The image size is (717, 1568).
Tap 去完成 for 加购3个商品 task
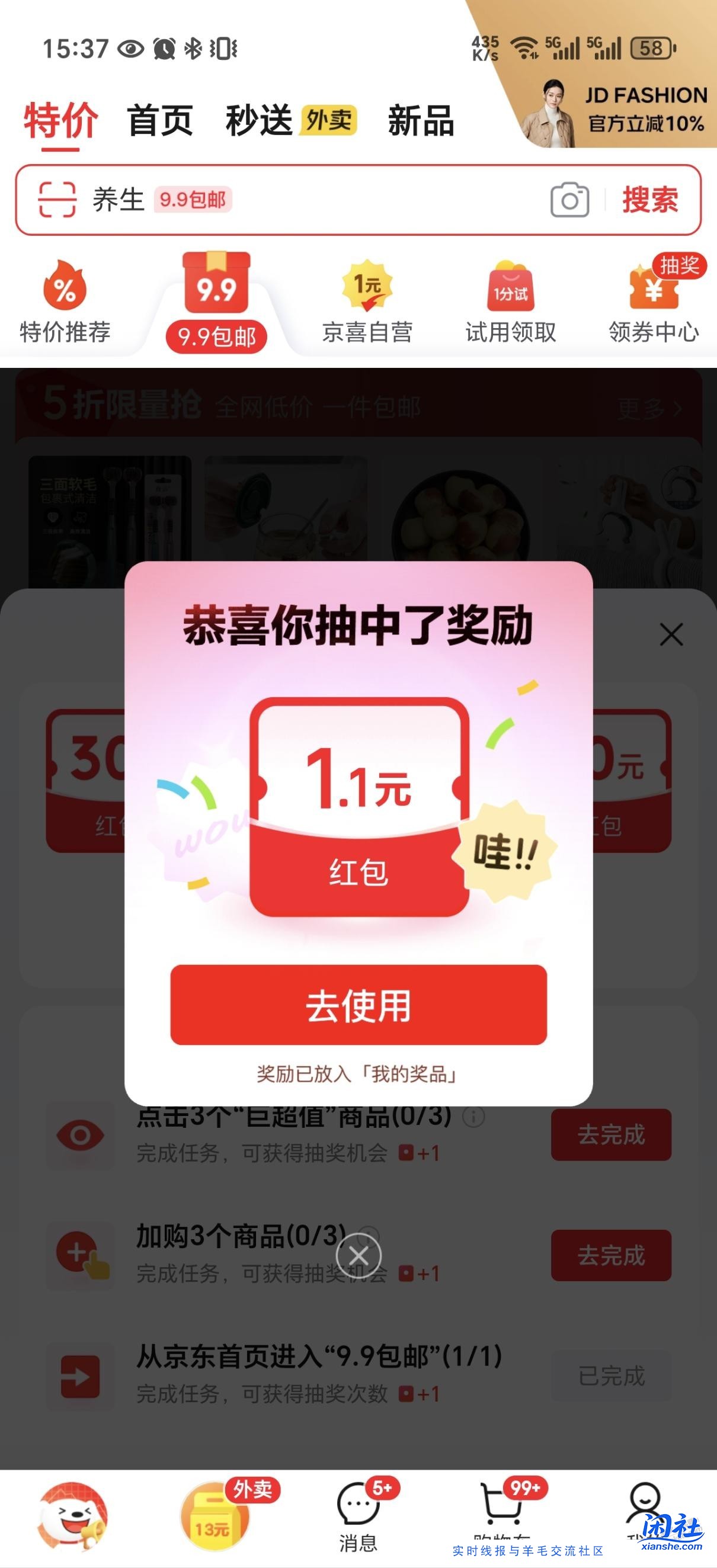[x=610, y=1255]
